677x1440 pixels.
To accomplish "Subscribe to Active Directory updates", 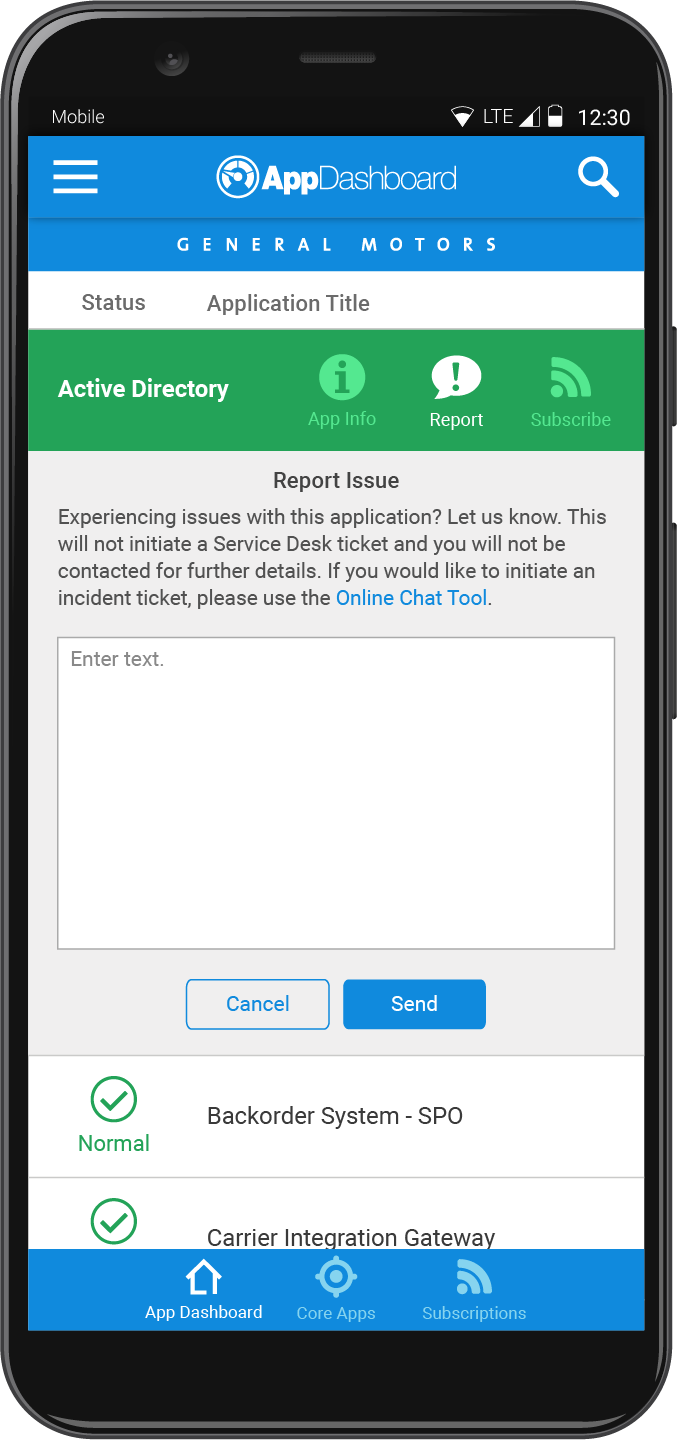I will click(x=570, y=392).
